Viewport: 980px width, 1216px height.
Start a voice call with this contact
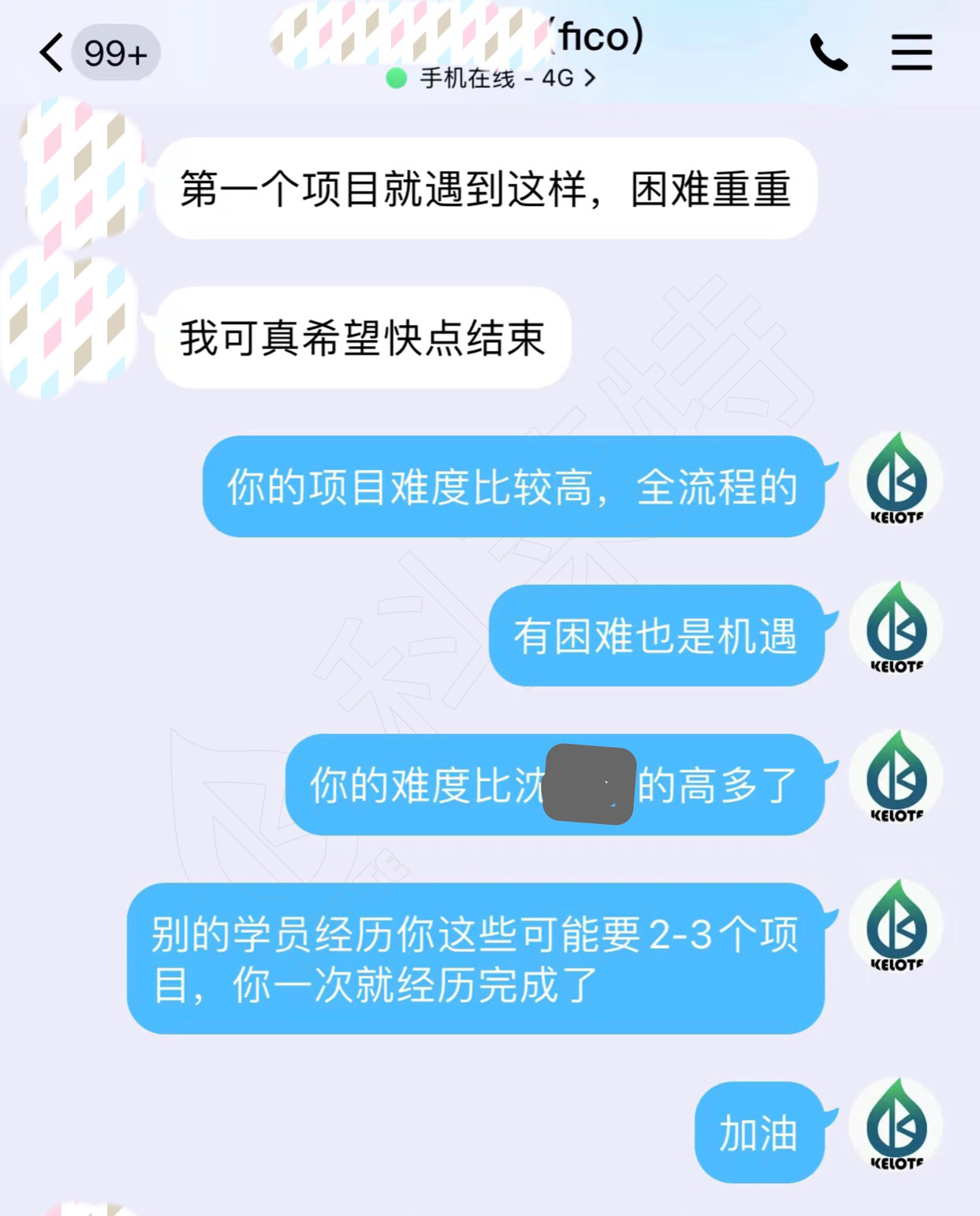(x=828, y=53)
